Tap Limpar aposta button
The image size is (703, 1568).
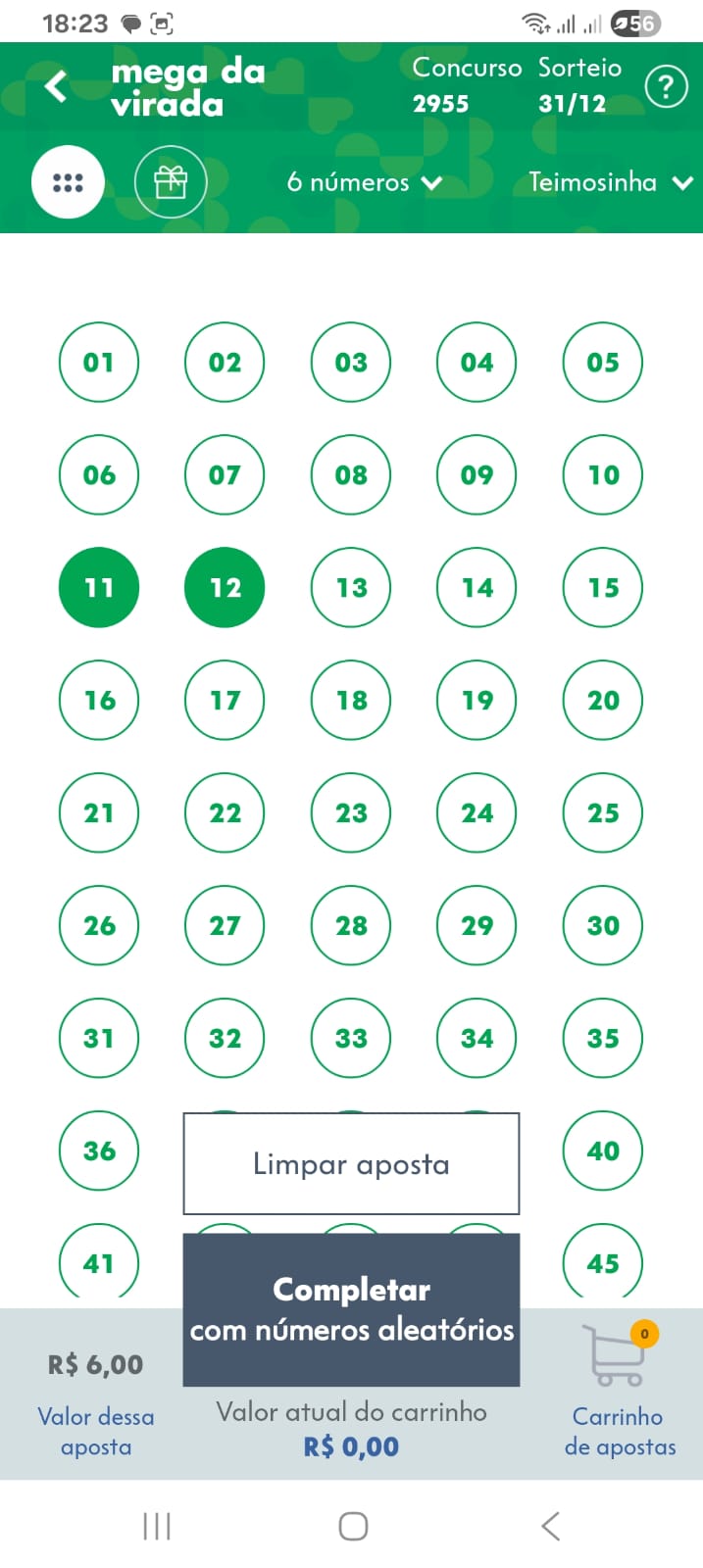[x=351, y=1164]
